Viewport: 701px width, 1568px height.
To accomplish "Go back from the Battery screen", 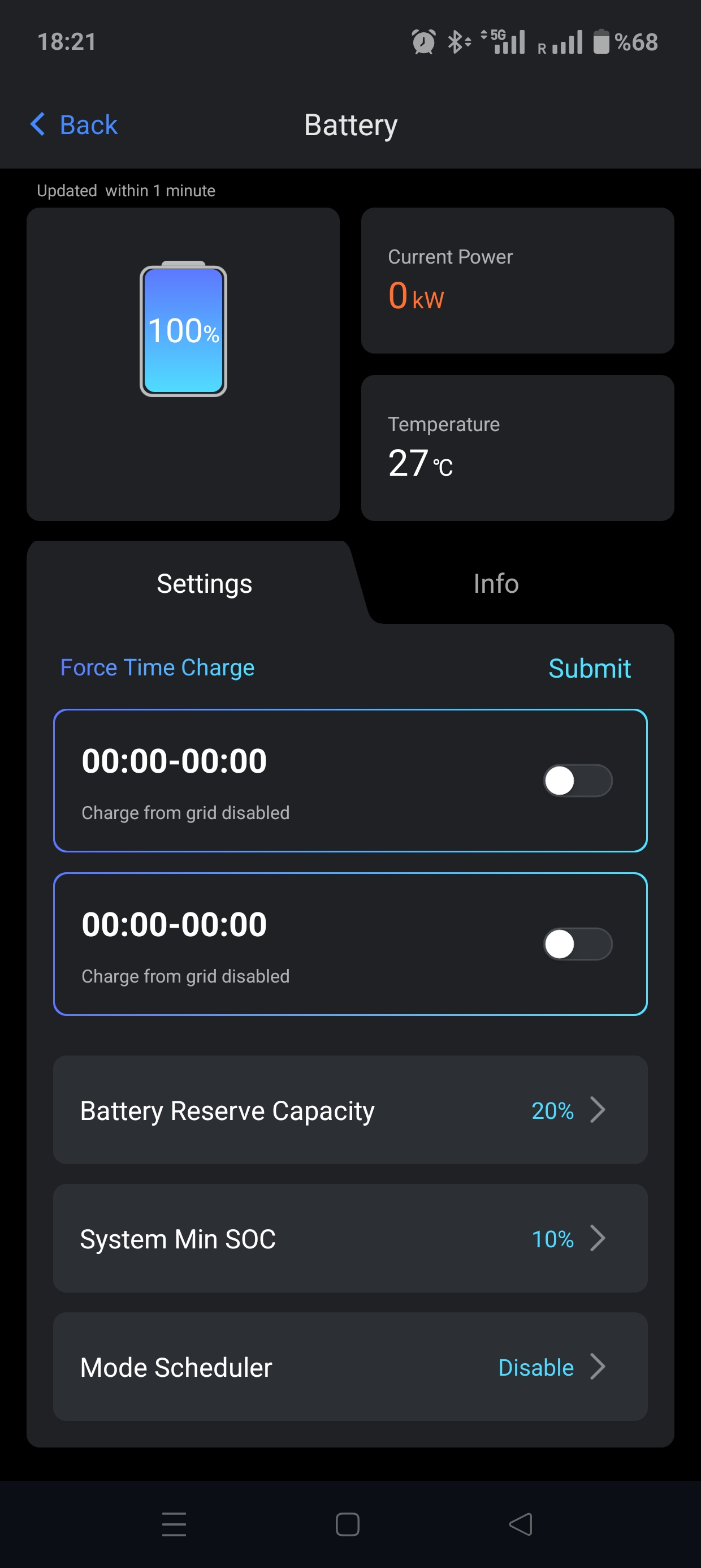I will tap(74, 125).
